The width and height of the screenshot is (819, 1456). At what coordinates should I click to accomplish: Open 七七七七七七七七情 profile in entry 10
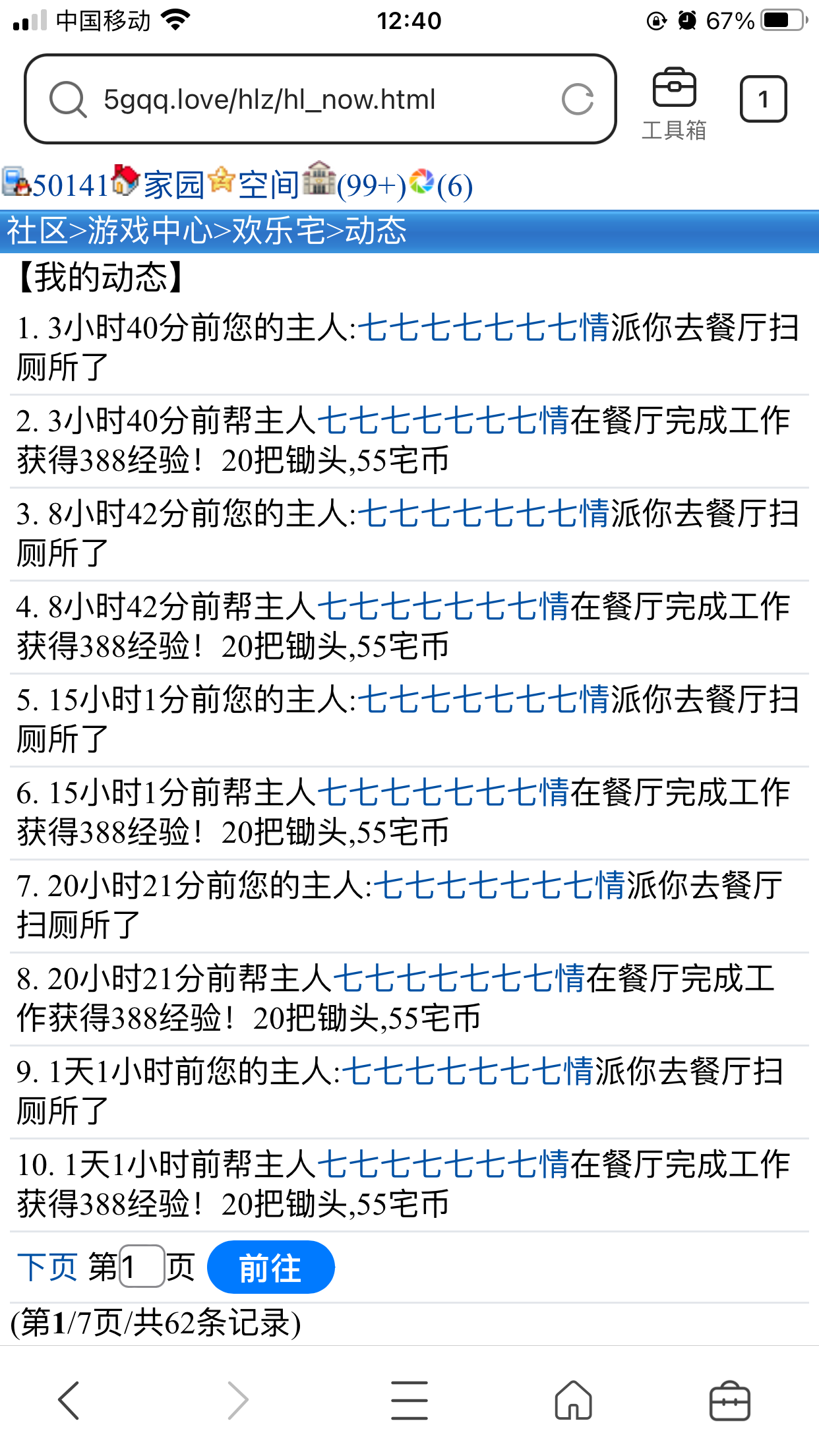(x=443, y=1165)
